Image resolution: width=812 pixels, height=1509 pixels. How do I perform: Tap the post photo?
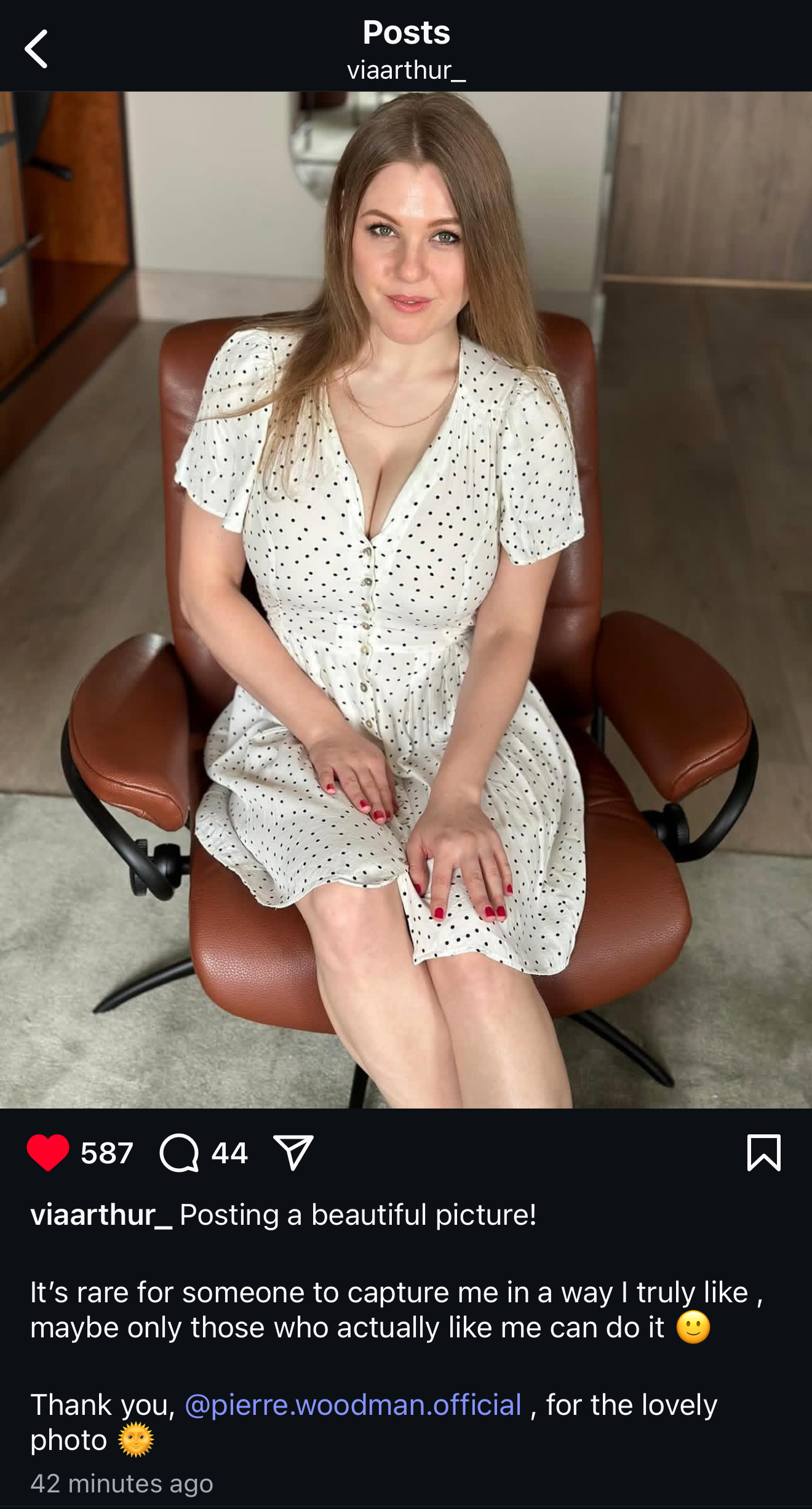[406, 600]
